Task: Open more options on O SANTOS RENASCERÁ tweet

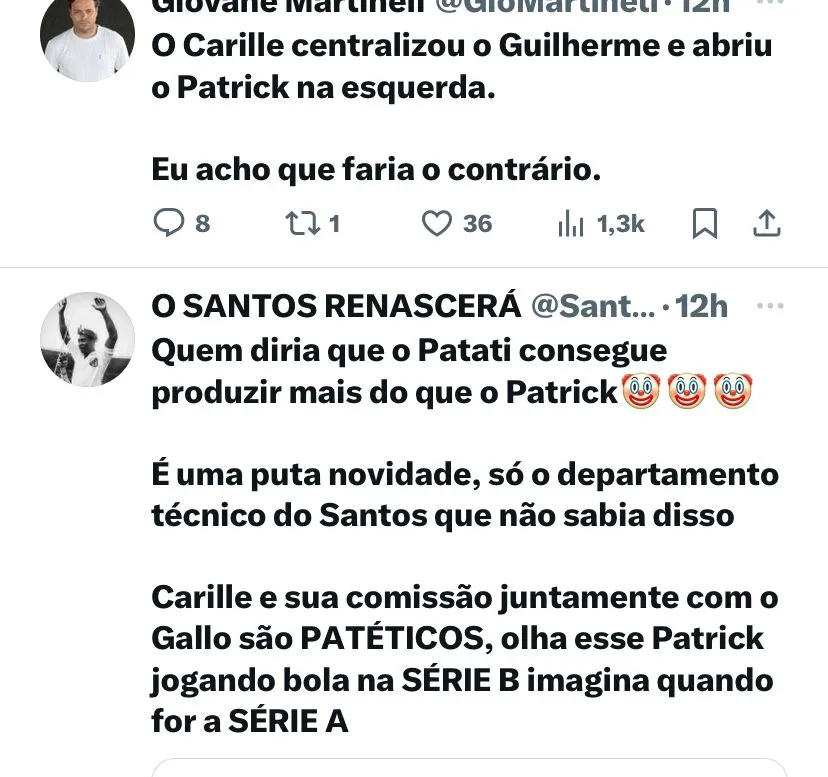Action: click(770, 306)
